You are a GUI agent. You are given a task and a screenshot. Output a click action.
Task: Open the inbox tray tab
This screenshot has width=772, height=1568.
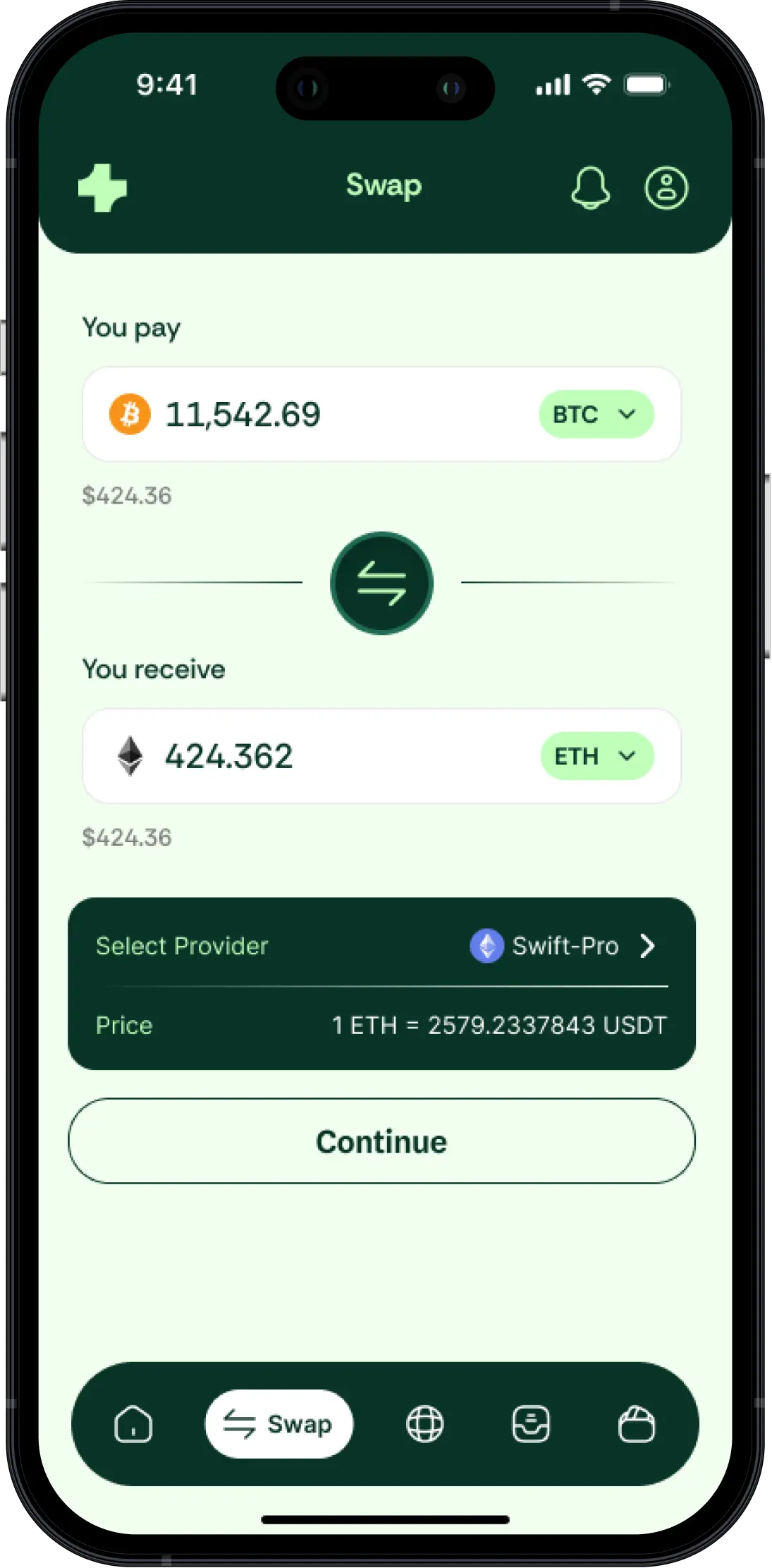(x=530, y=1424)
